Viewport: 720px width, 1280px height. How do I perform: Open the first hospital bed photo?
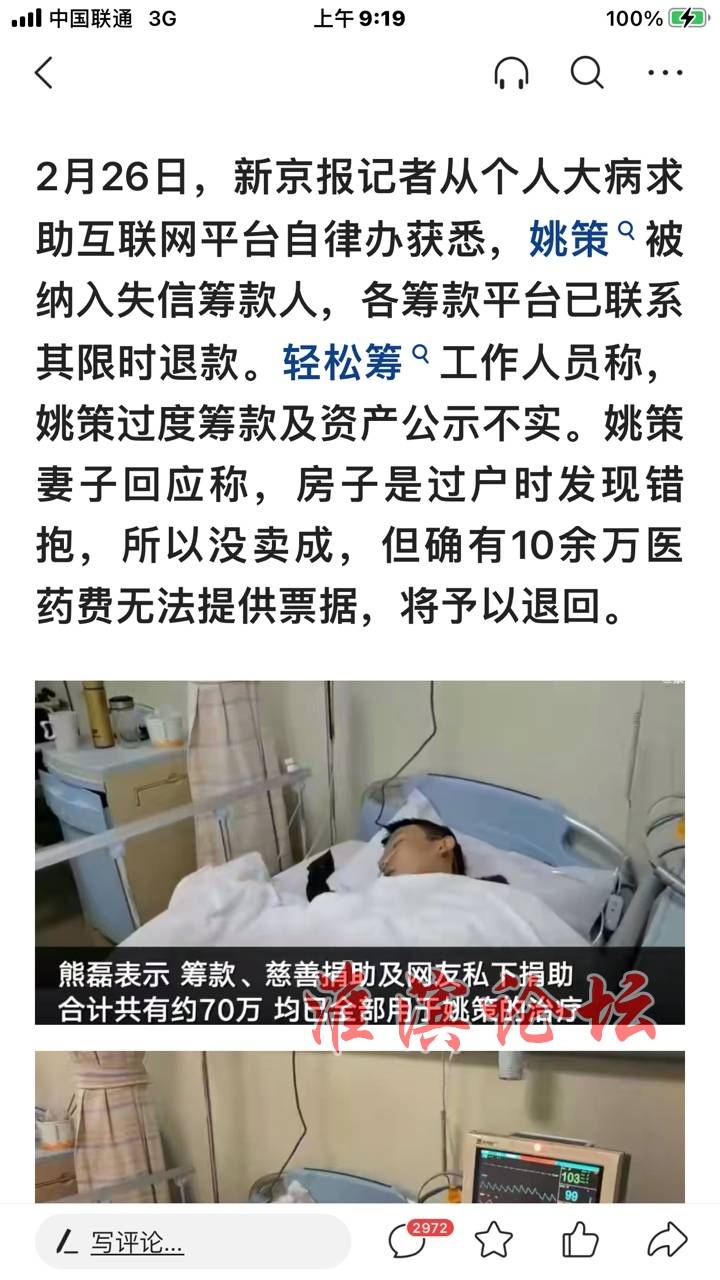coord(360,852)
